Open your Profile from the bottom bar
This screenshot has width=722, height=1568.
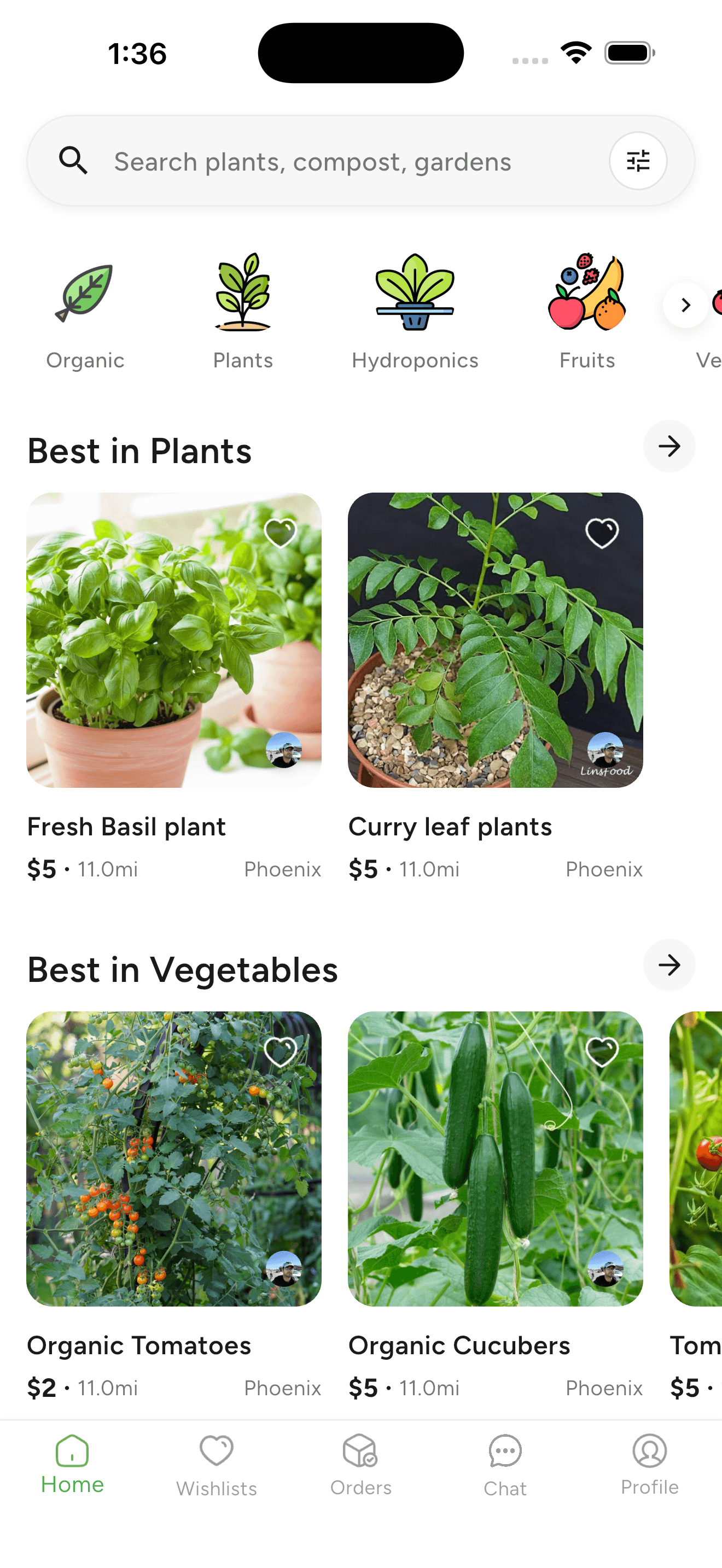tap(650, 1458)
